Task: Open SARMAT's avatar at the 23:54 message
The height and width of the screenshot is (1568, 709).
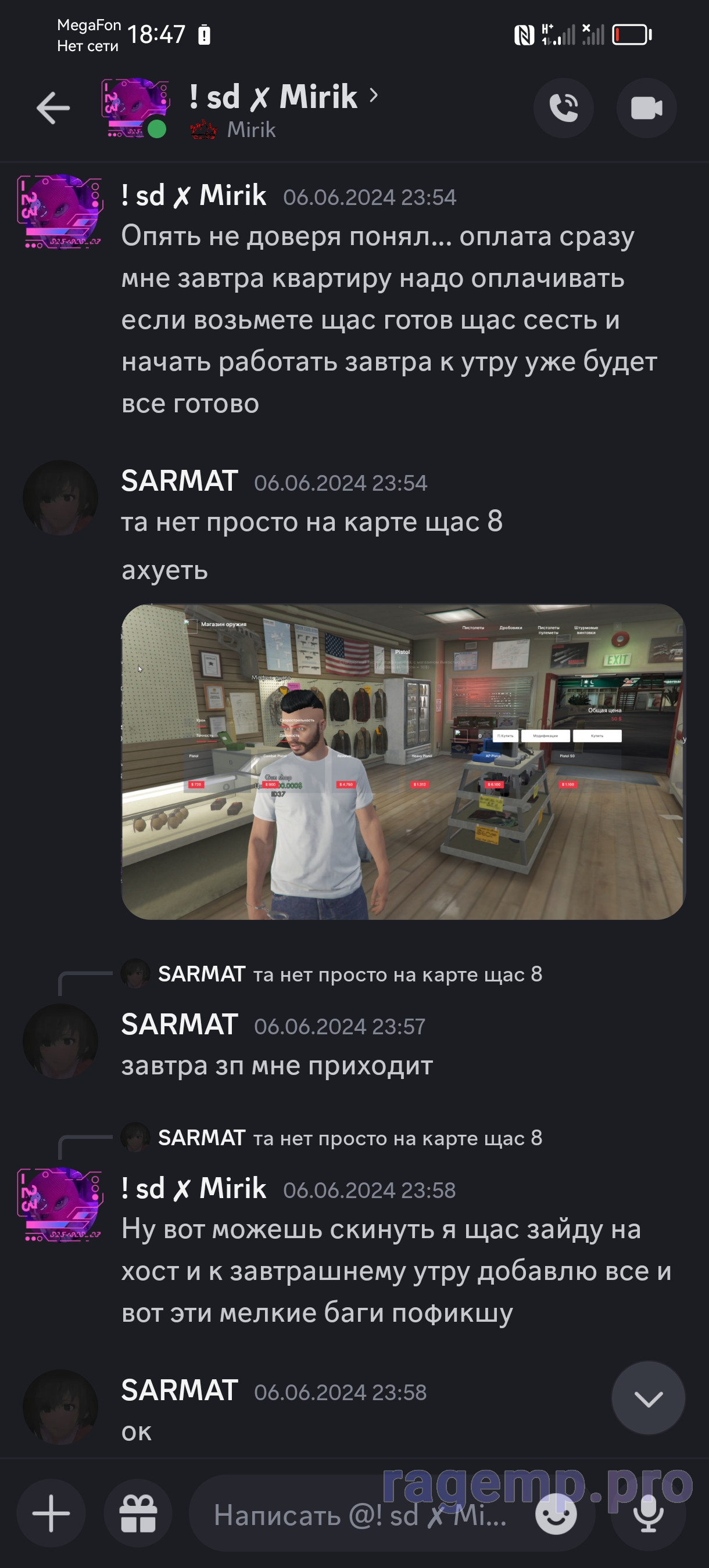Action: click(60, 498)
